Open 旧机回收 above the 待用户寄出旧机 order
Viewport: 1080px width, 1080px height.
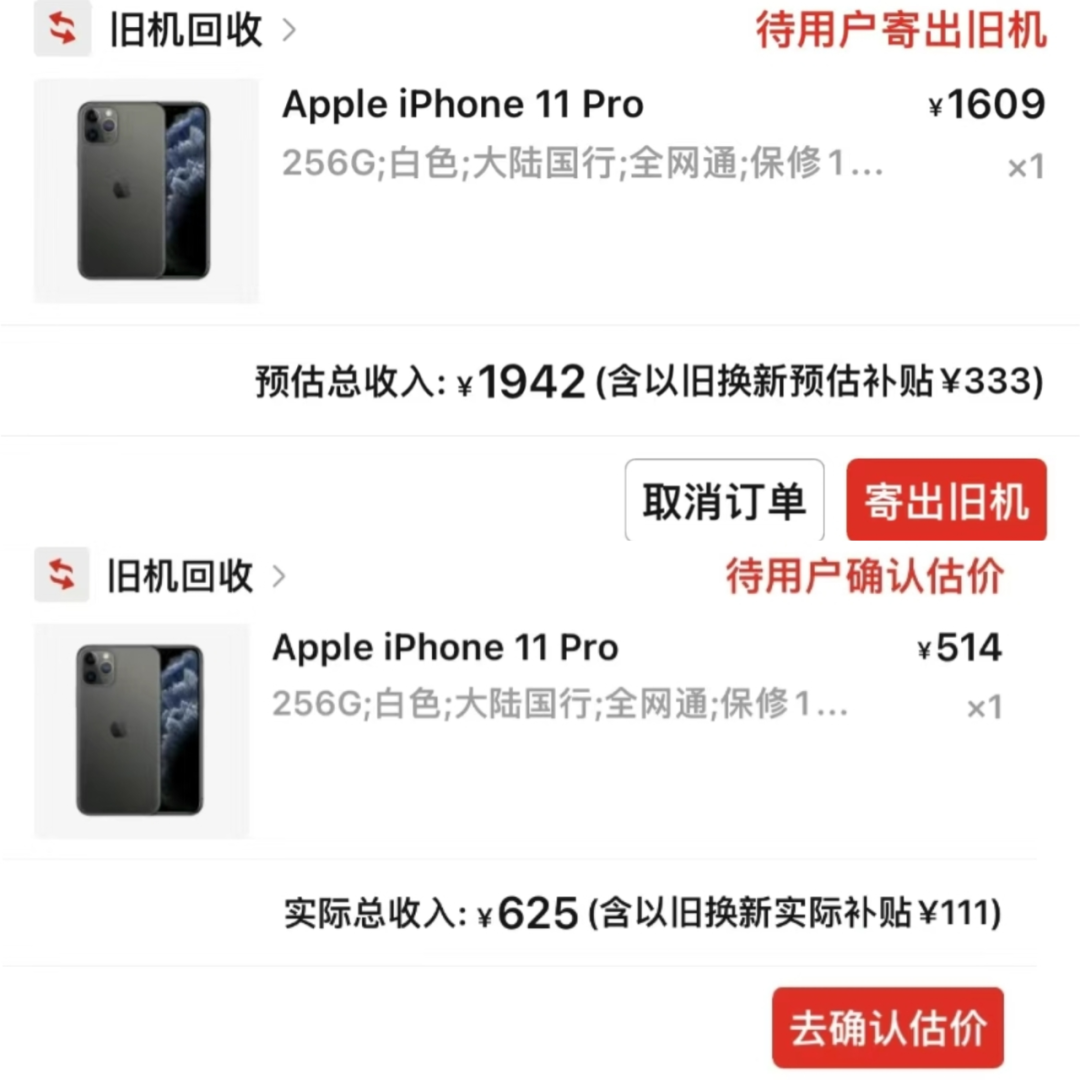click(x=186, y=30)
